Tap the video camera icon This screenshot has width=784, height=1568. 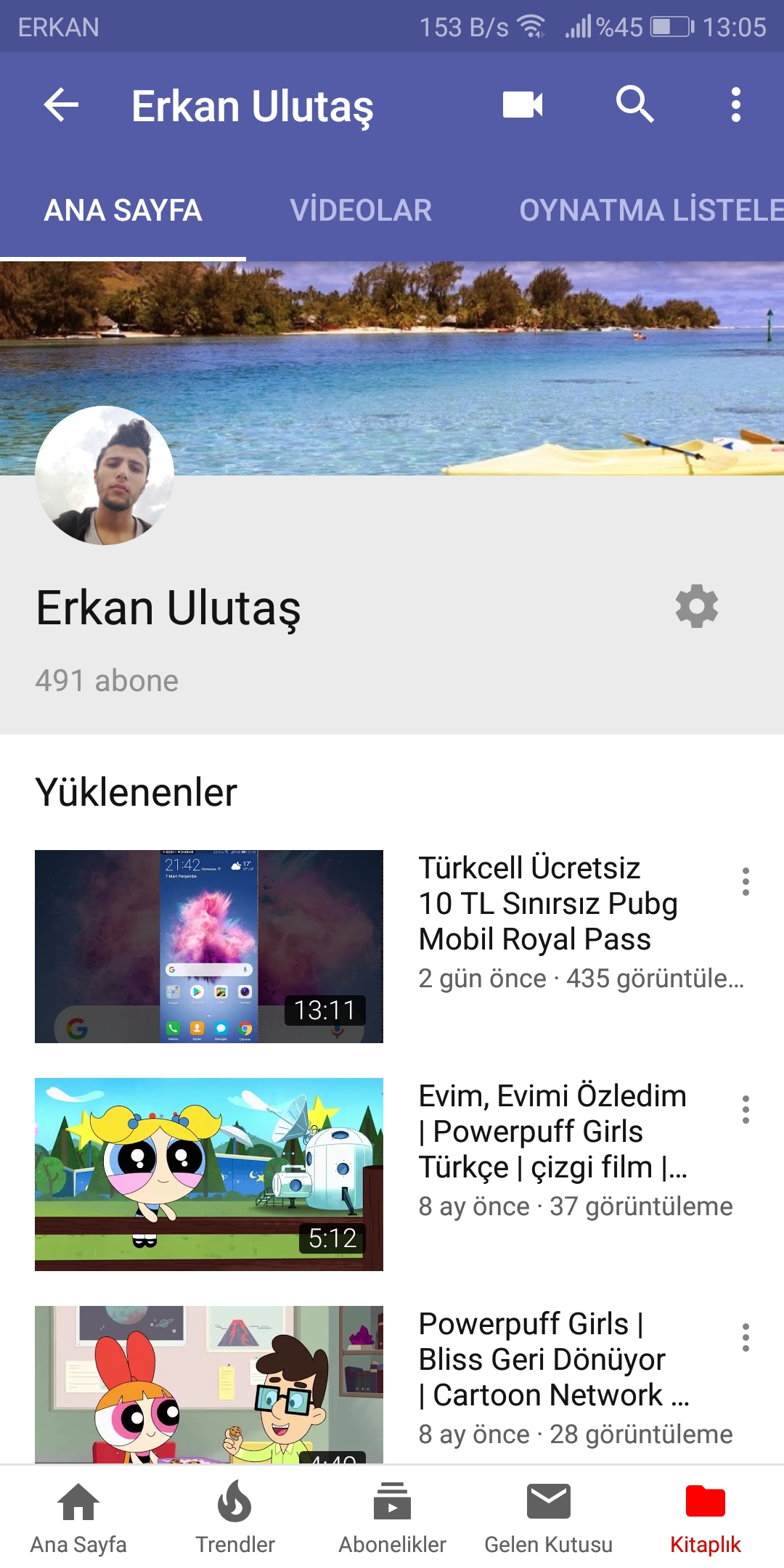pyautogui.click(x=523, y=105)
